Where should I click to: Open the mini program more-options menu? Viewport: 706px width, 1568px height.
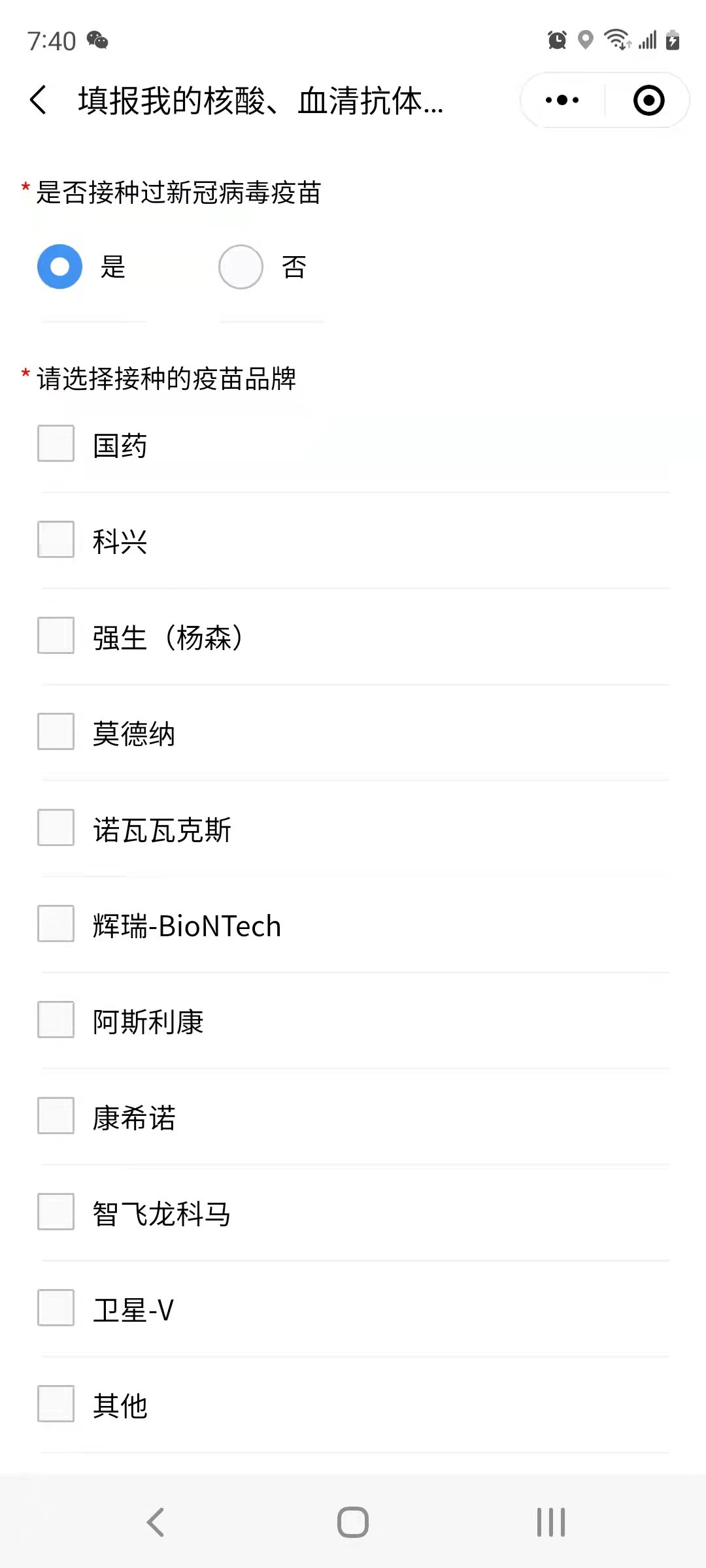[562, 100]
